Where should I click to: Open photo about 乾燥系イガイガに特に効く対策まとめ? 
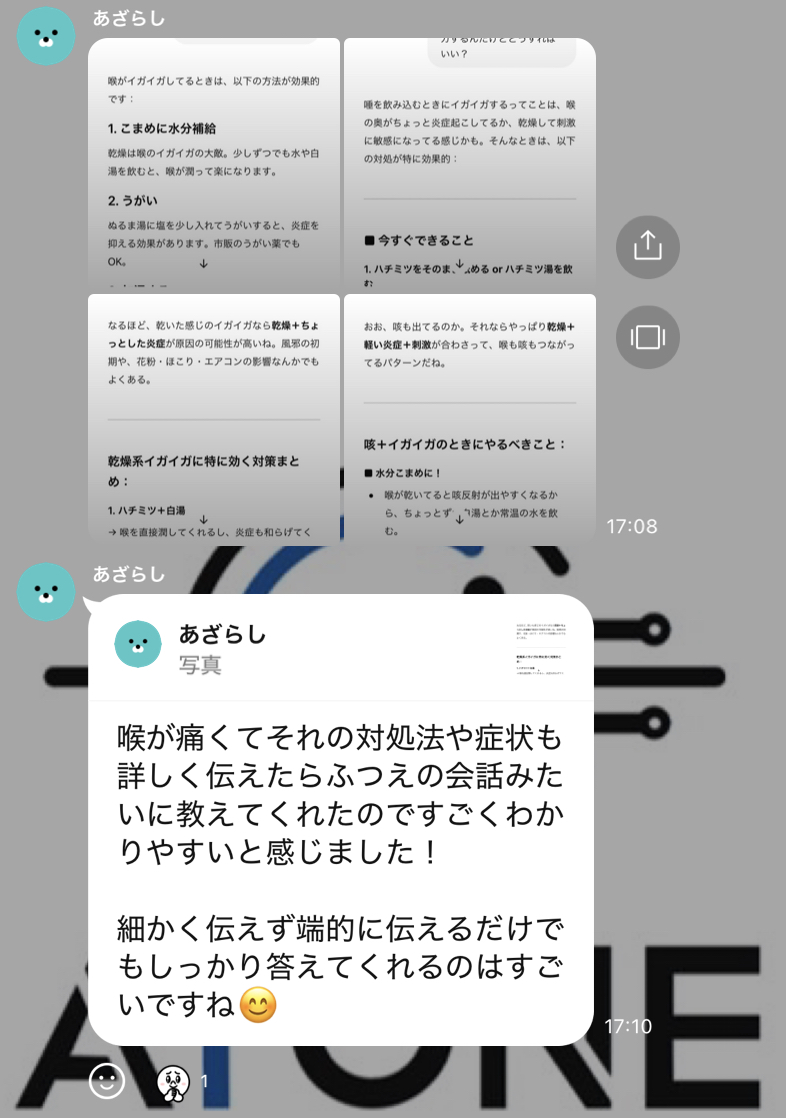tap(214, 418)
